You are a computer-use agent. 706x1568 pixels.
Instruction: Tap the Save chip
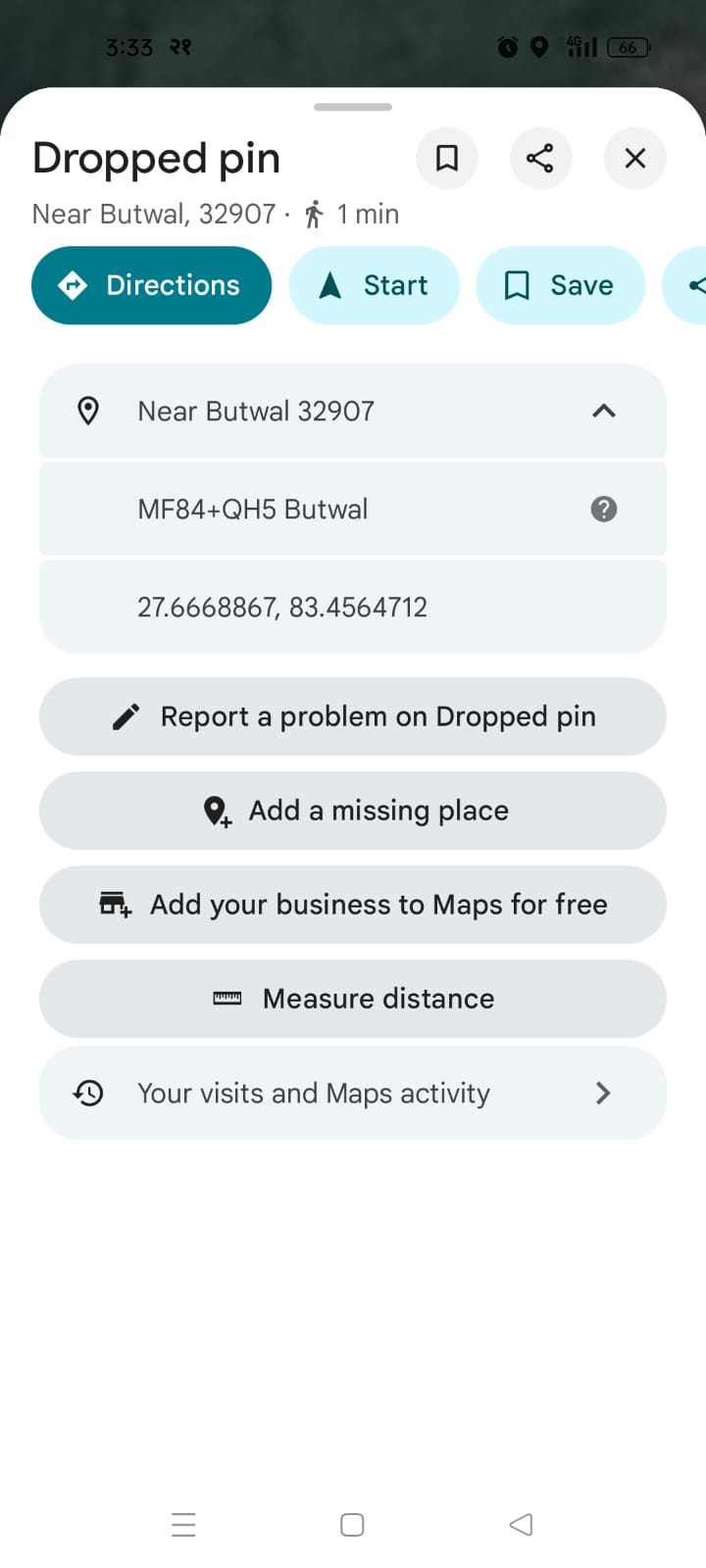tap(560, 285)
